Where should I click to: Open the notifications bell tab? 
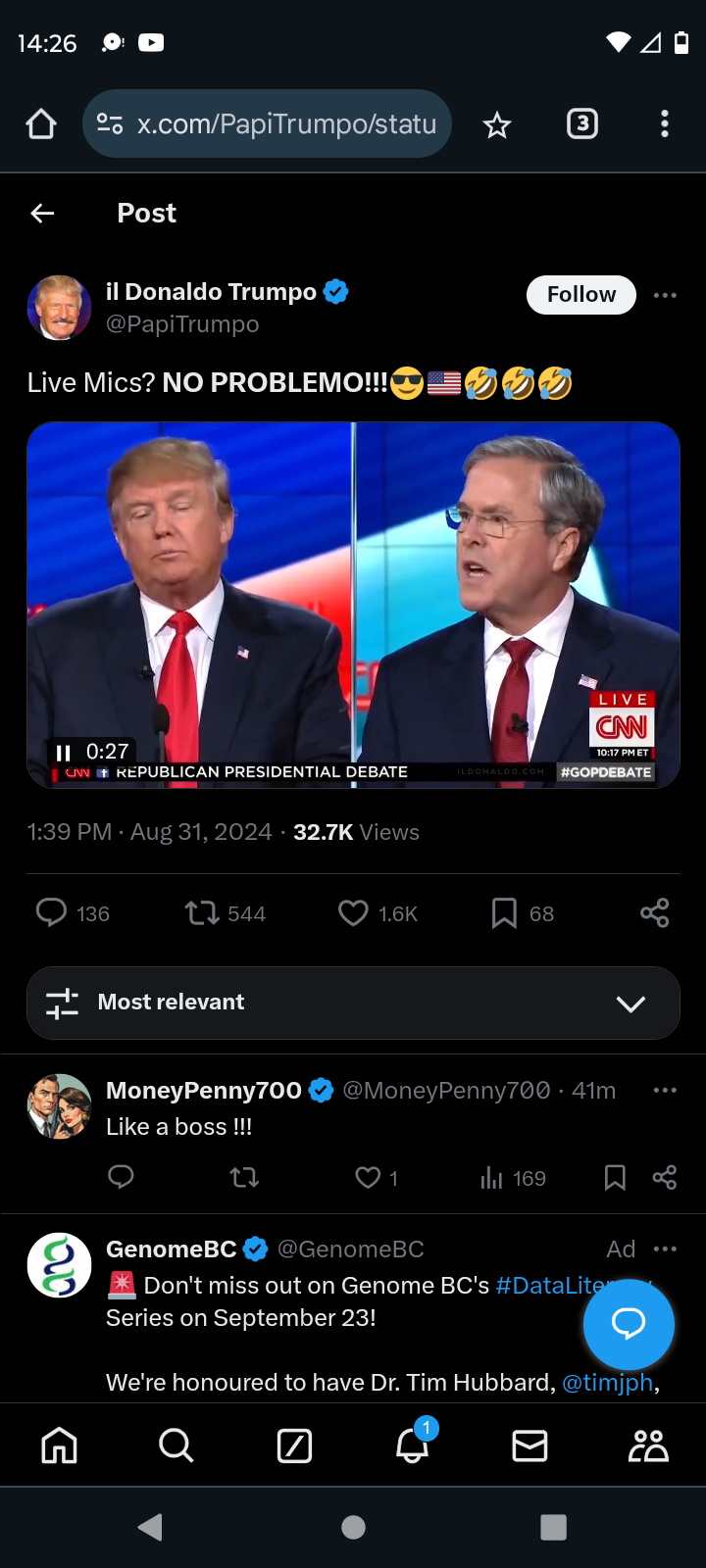coord(413,1444)
